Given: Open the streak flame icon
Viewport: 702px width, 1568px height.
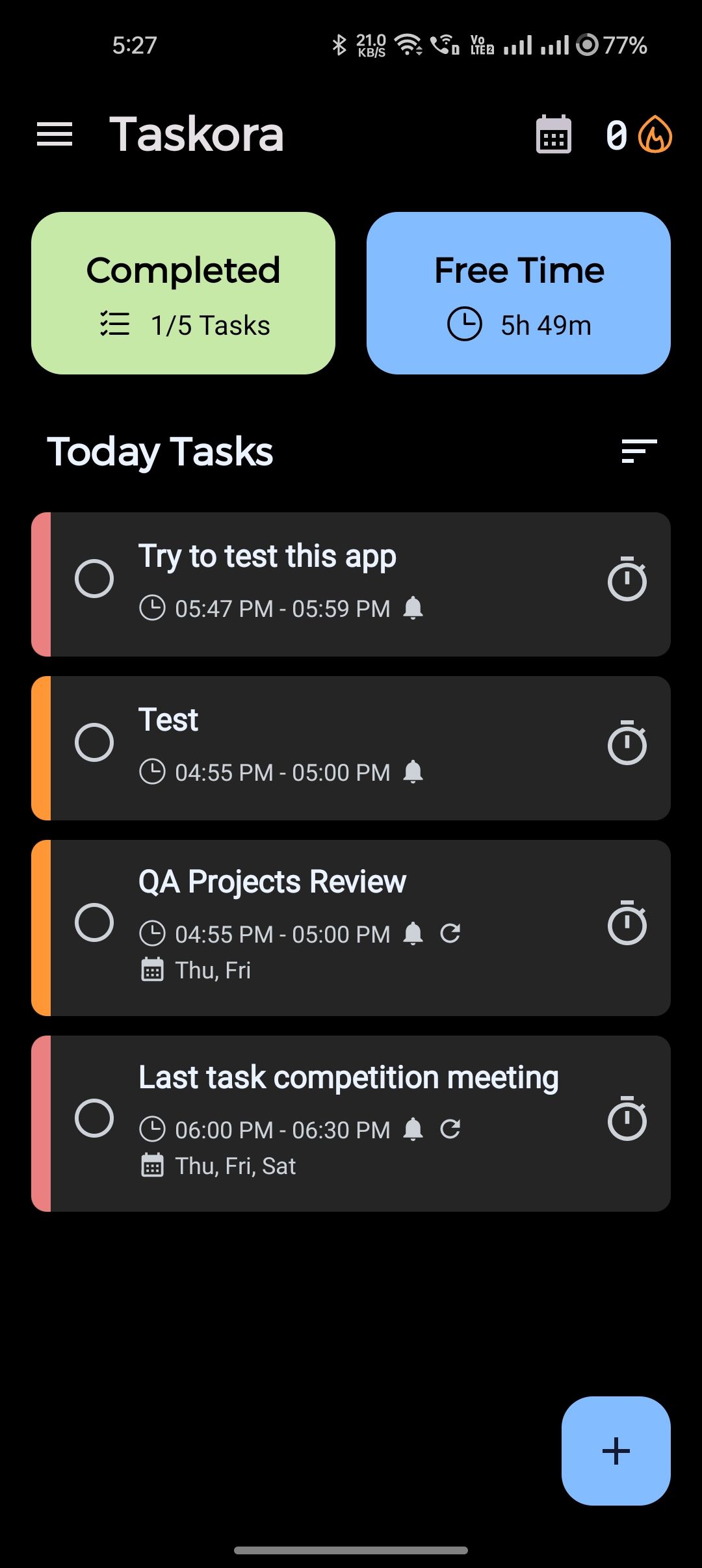Looking at the screenshot, I should point(654,135).
